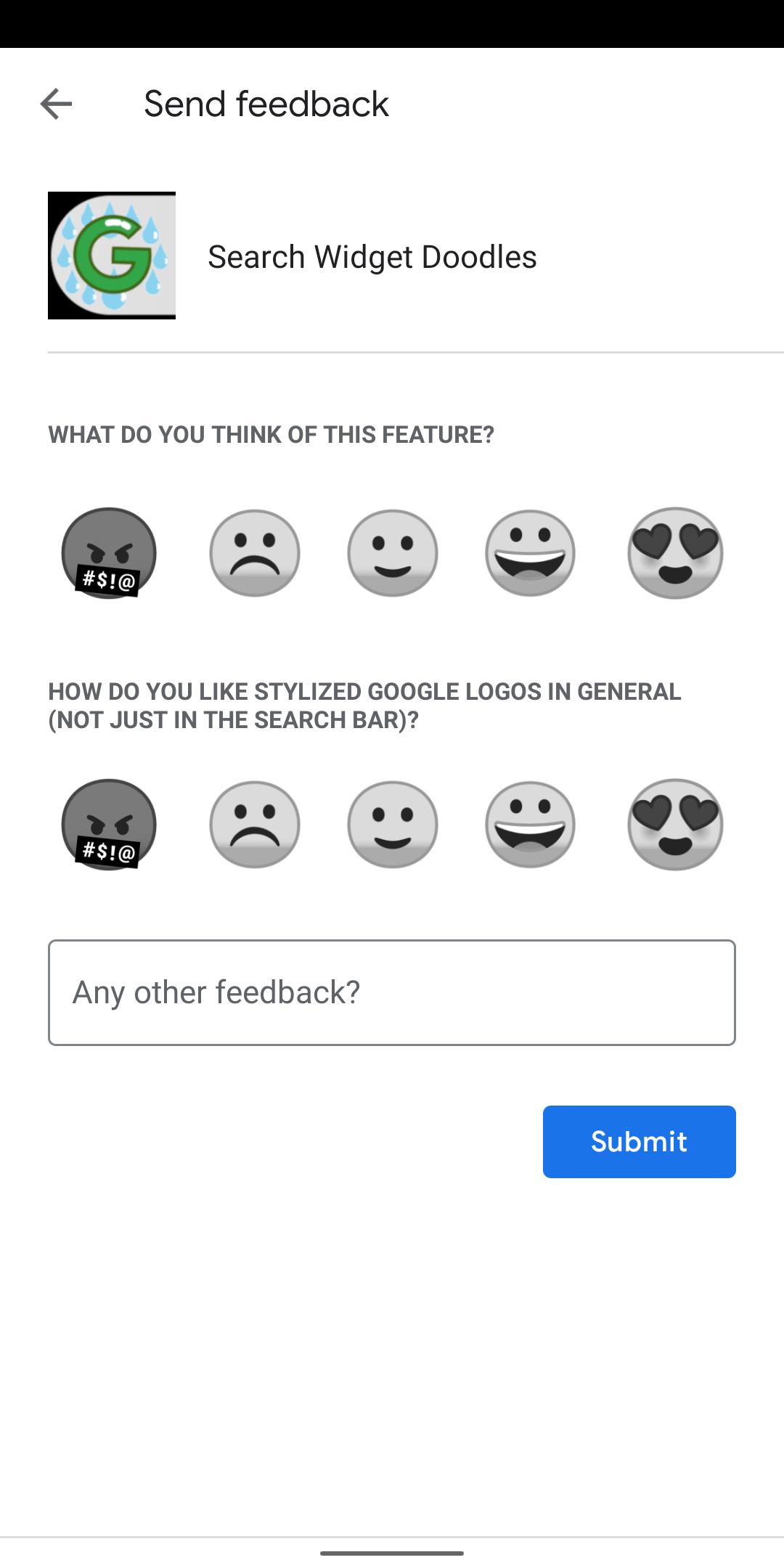
Task: Open the Search Widget Doodles thumbnail
Action: tap(111, 256)
